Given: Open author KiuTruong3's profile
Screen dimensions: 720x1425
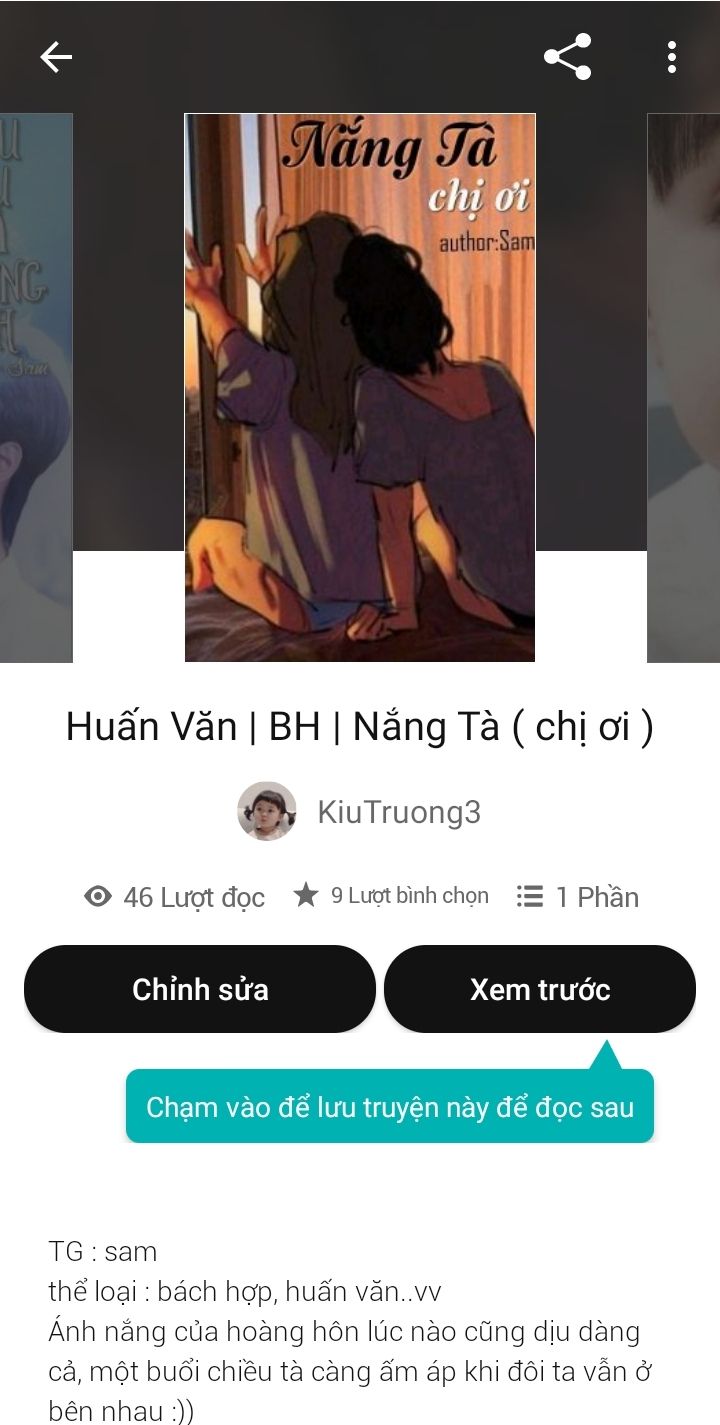Looking at the screenshot, I should 360,812.
